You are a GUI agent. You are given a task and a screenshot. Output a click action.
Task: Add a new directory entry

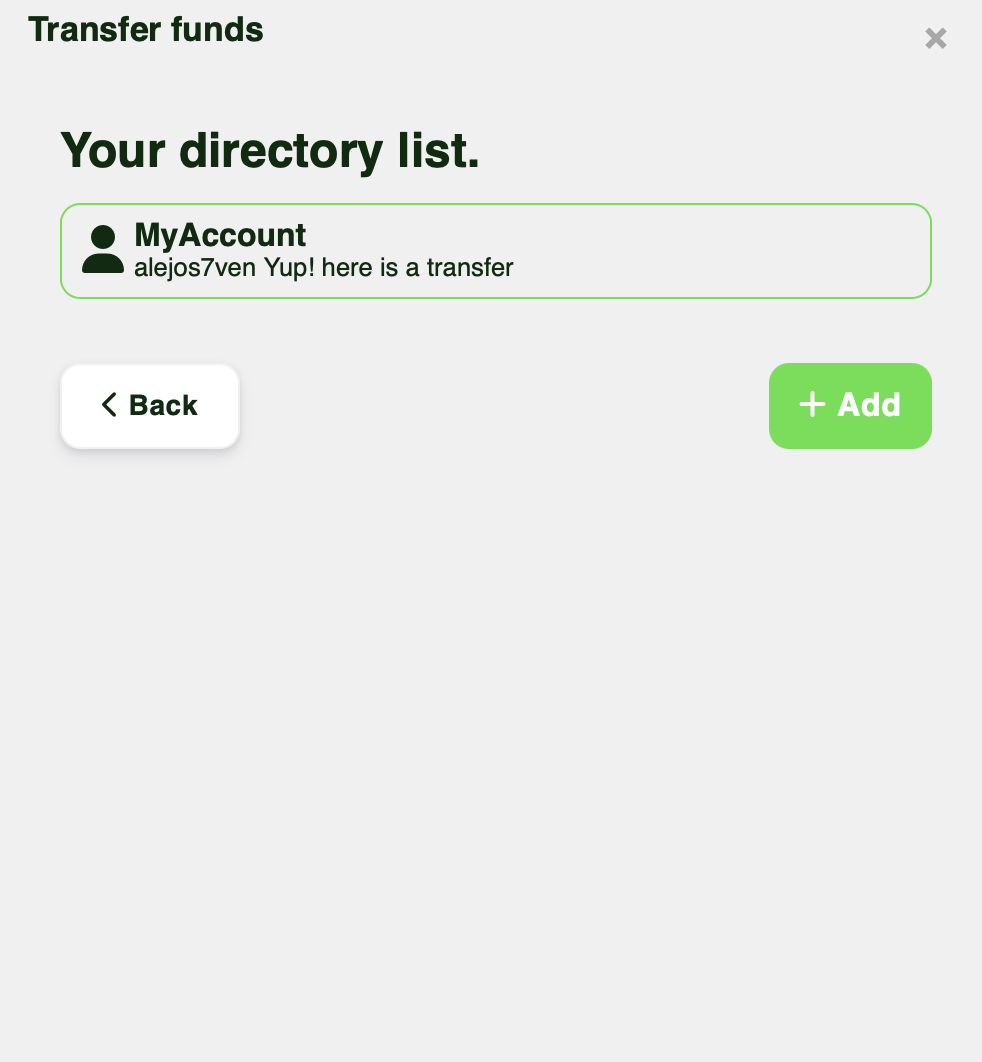pos(849,405)
